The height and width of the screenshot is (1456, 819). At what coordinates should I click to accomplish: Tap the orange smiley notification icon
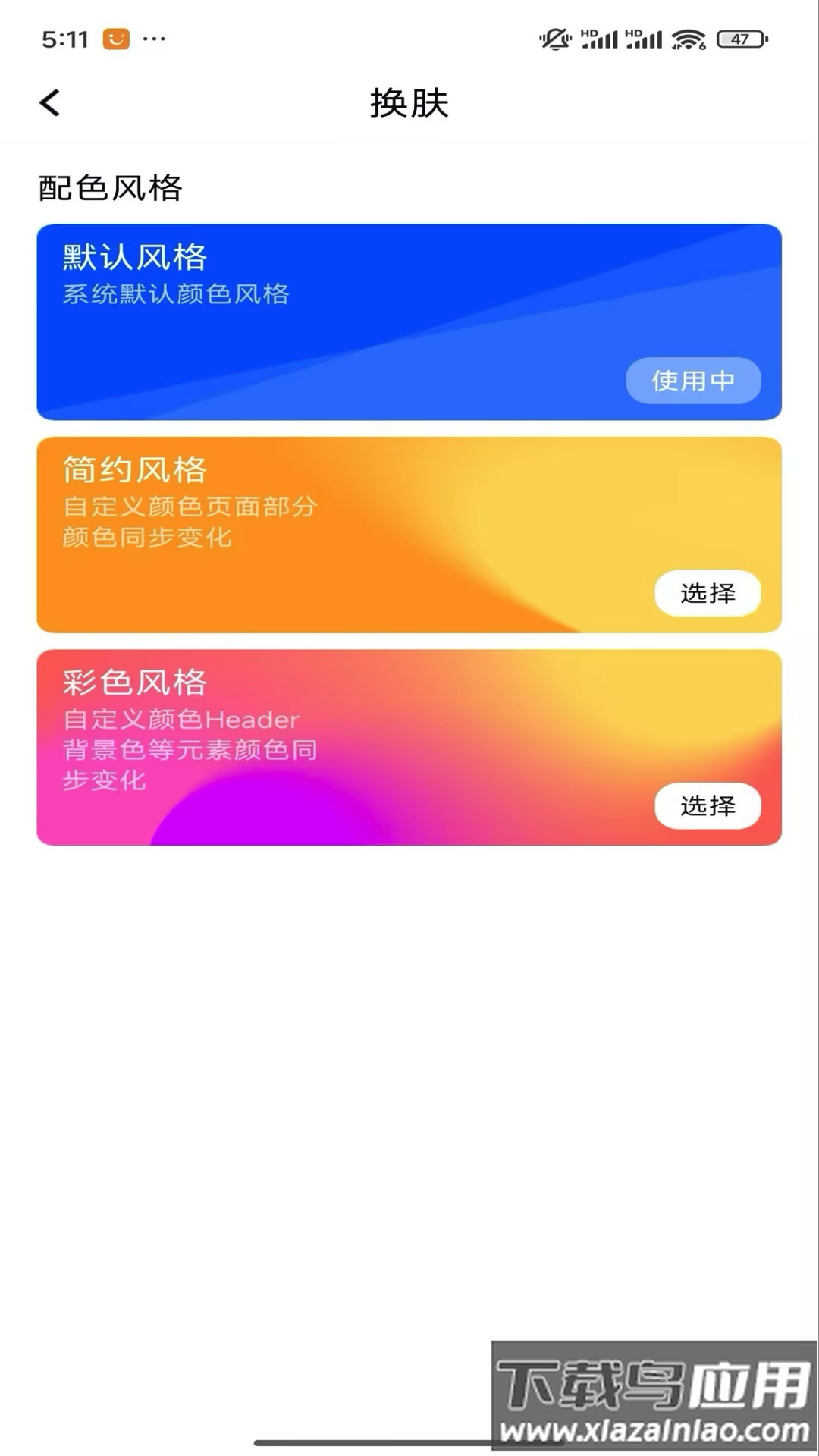(x=115, y=36)
